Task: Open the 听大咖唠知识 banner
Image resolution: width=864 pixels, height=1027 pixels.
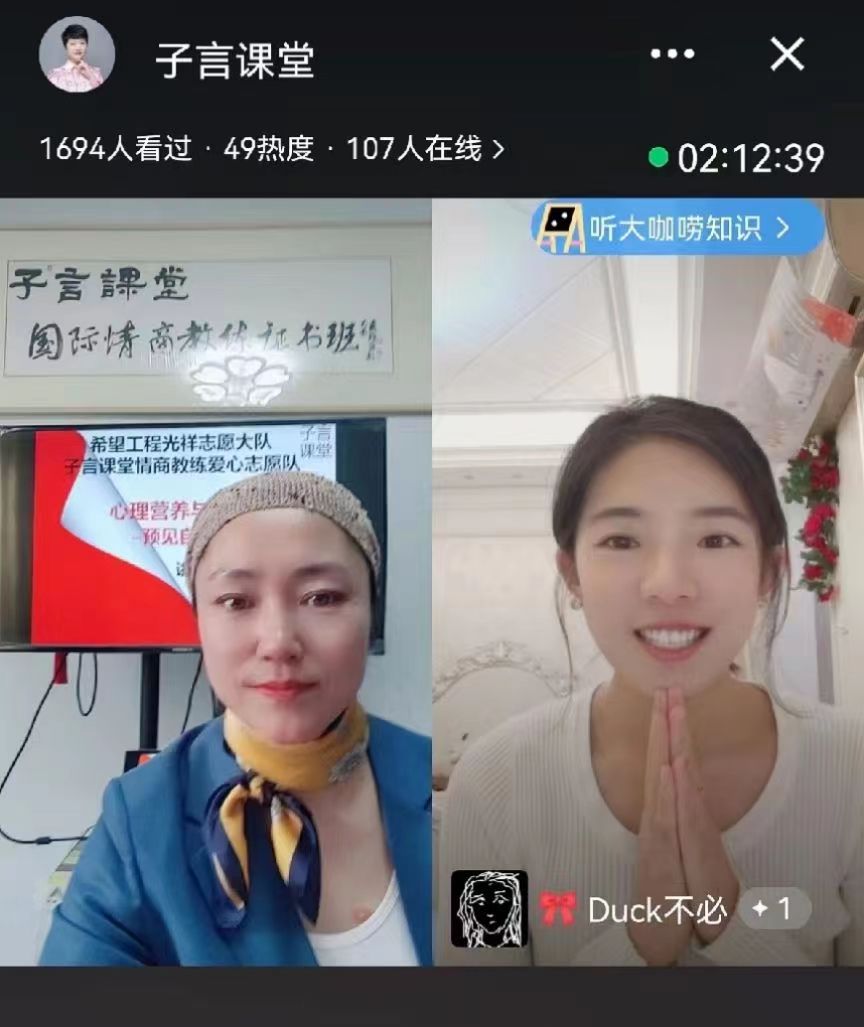Action: (678, 228)
